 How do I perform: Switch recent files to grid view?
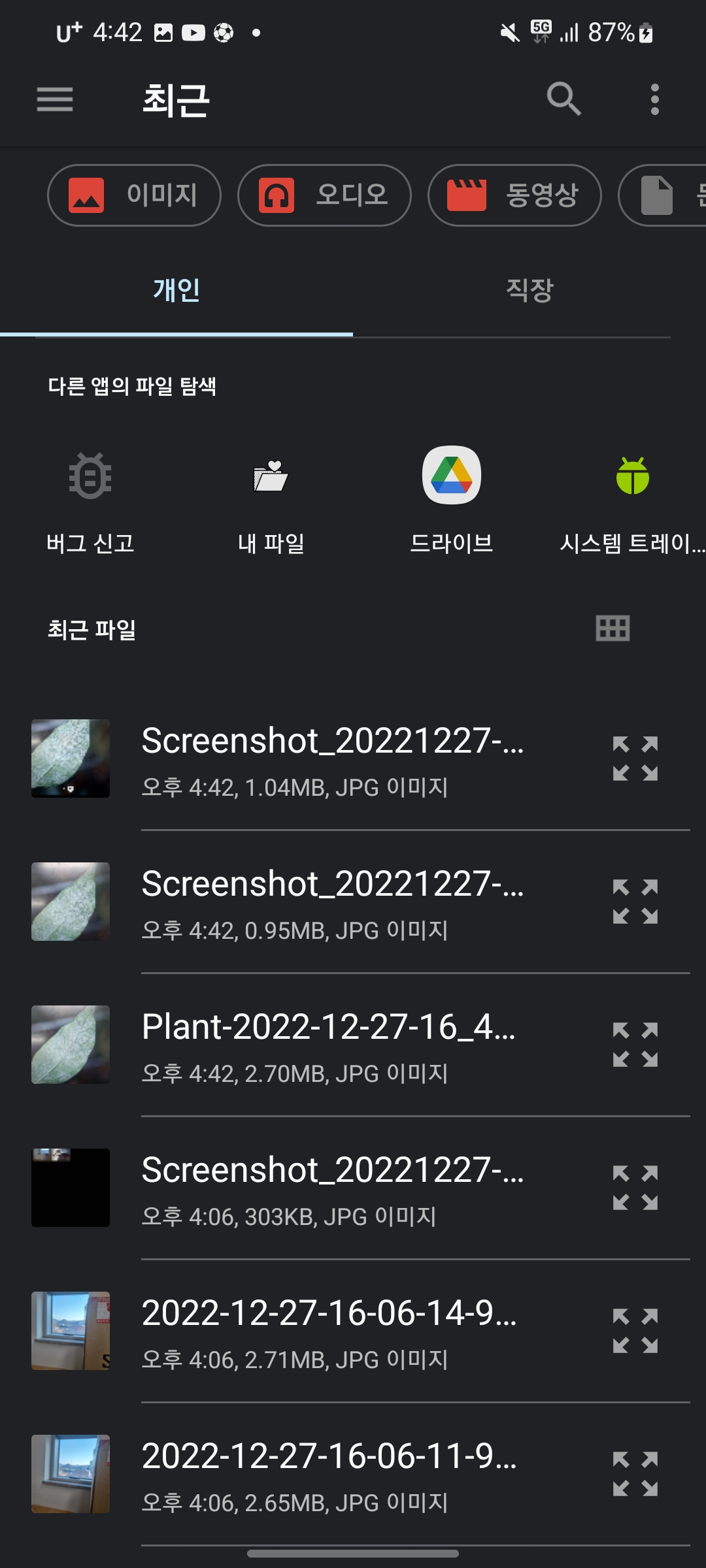(613, 628)
